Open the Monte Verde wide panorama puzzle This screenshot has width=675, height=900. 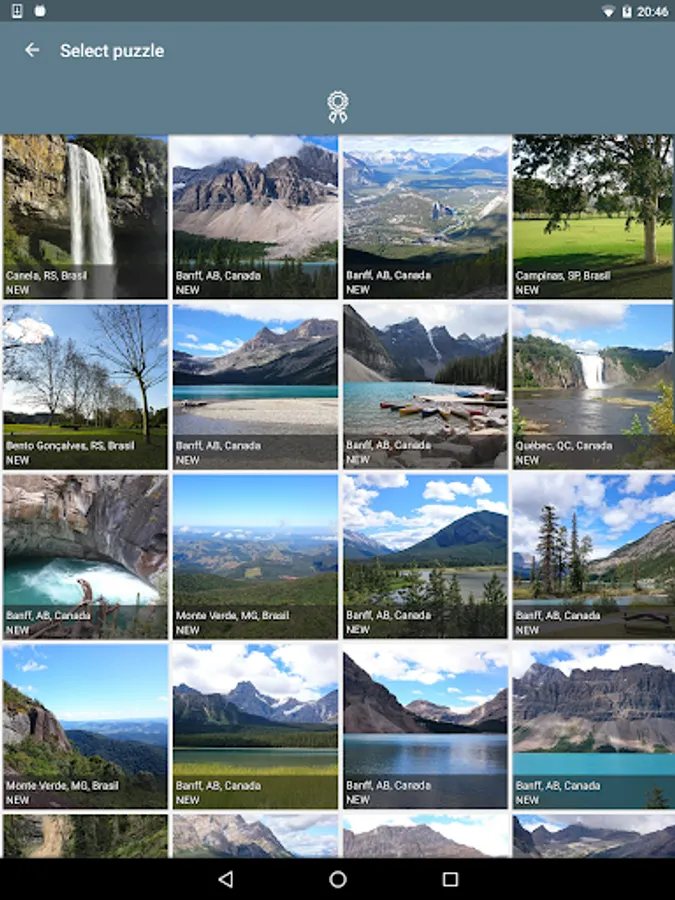coord(255,556)
